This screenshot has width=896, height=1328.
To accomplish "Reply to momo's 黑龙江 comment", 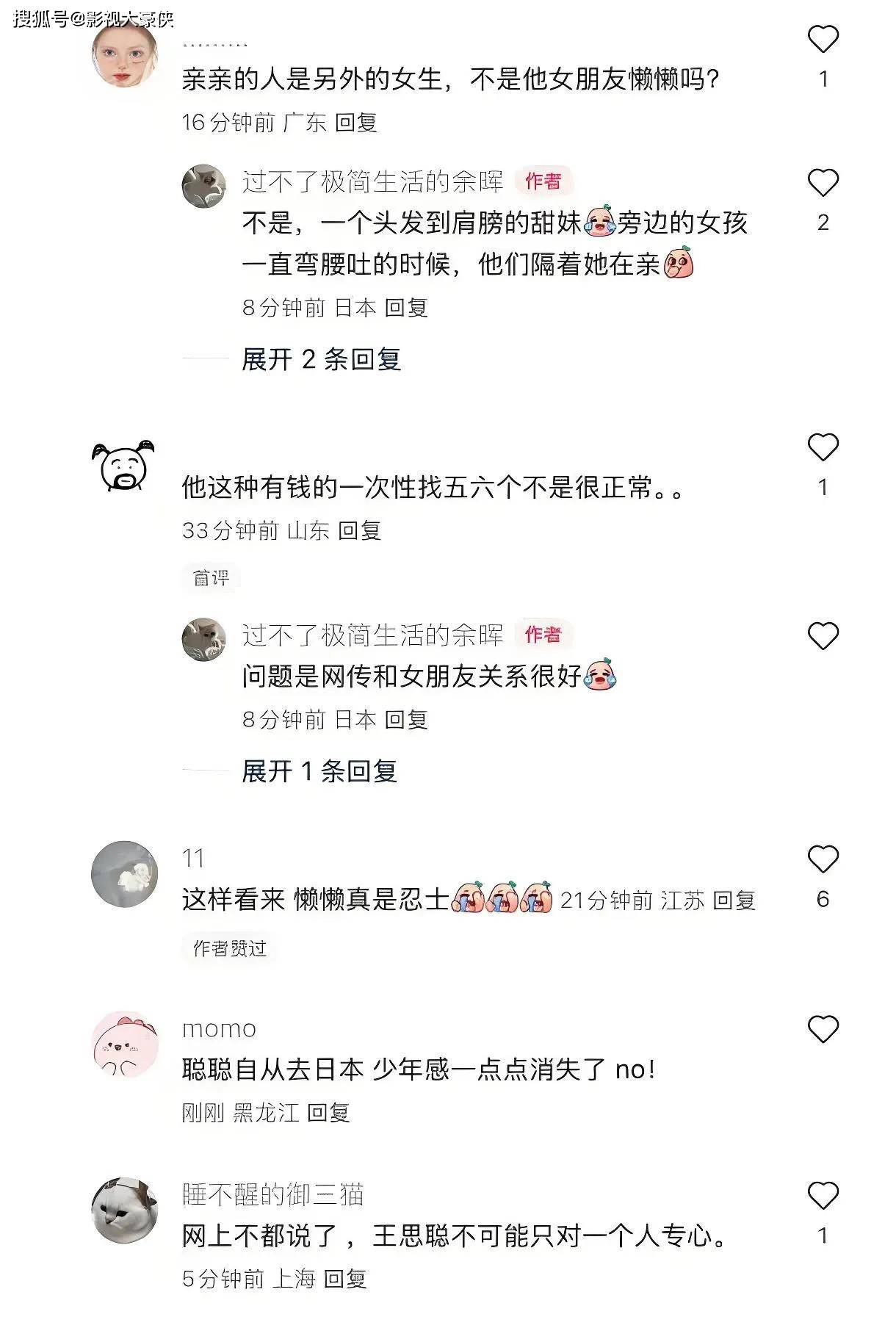I will pyautogui.click(x=328, y=1113).
